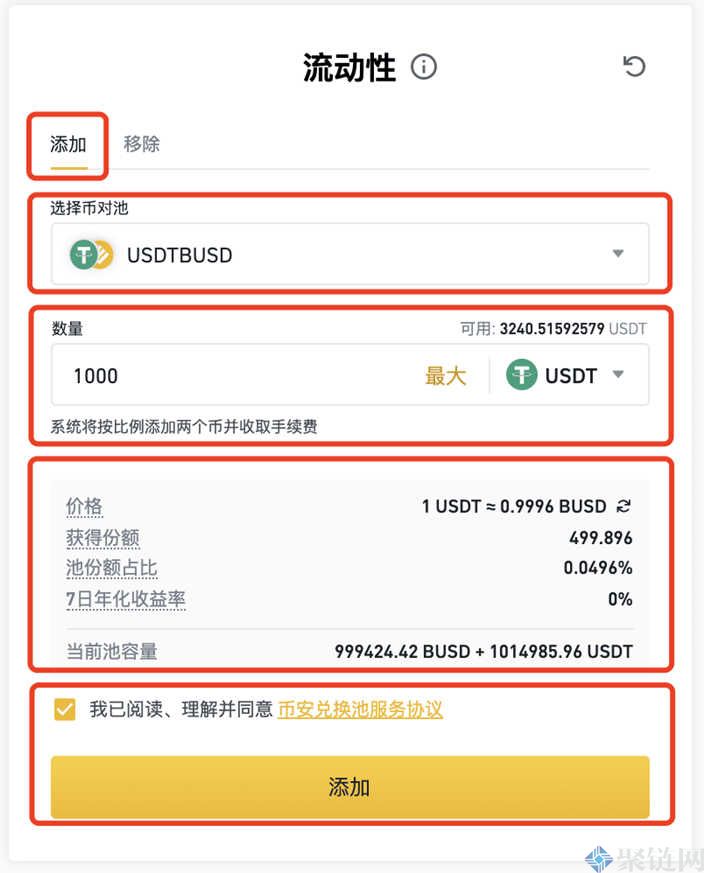Tap the refresh history icon
704x873 pixels.
(x=634, y=67)
